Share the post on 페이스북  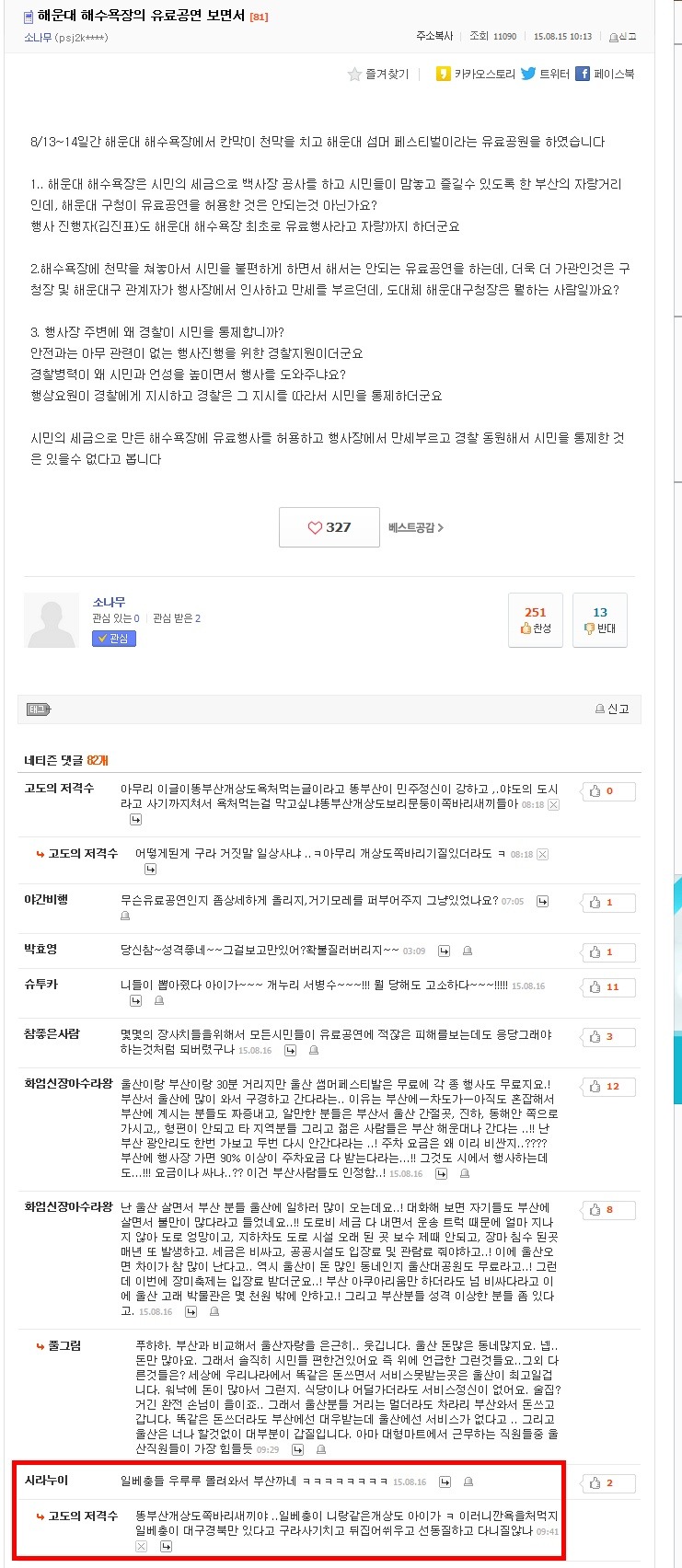605,74
